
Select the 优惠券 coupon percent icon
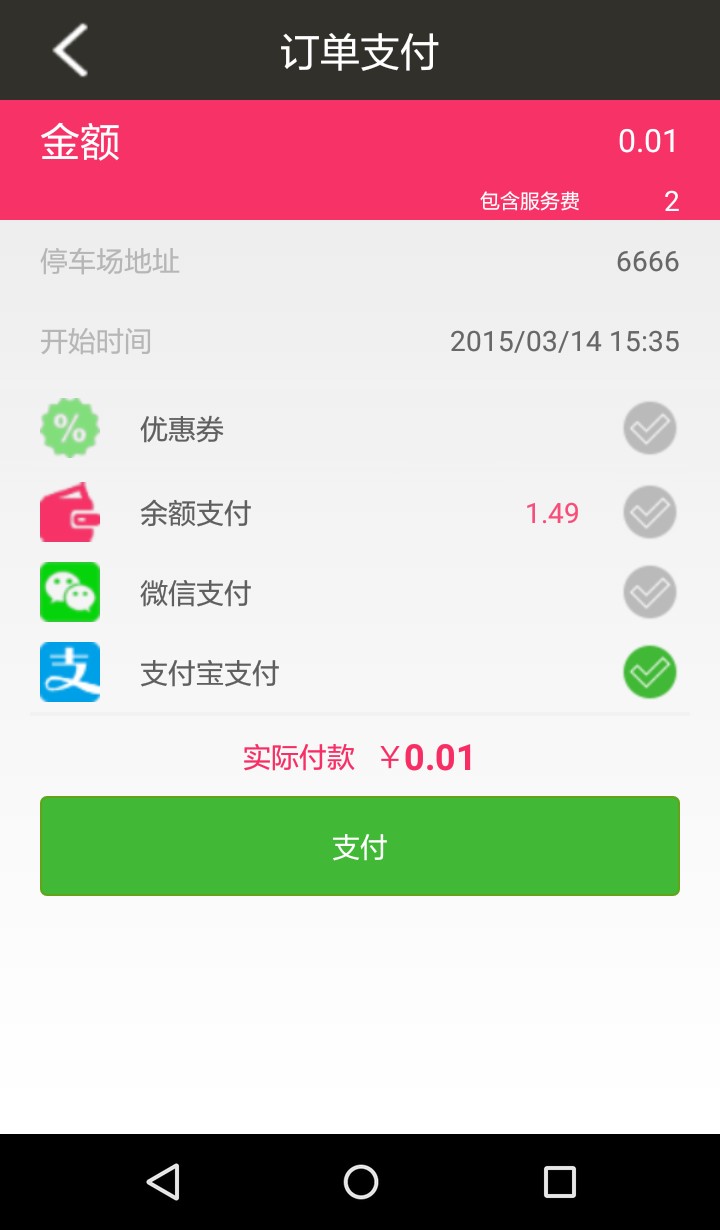[69, 427]
